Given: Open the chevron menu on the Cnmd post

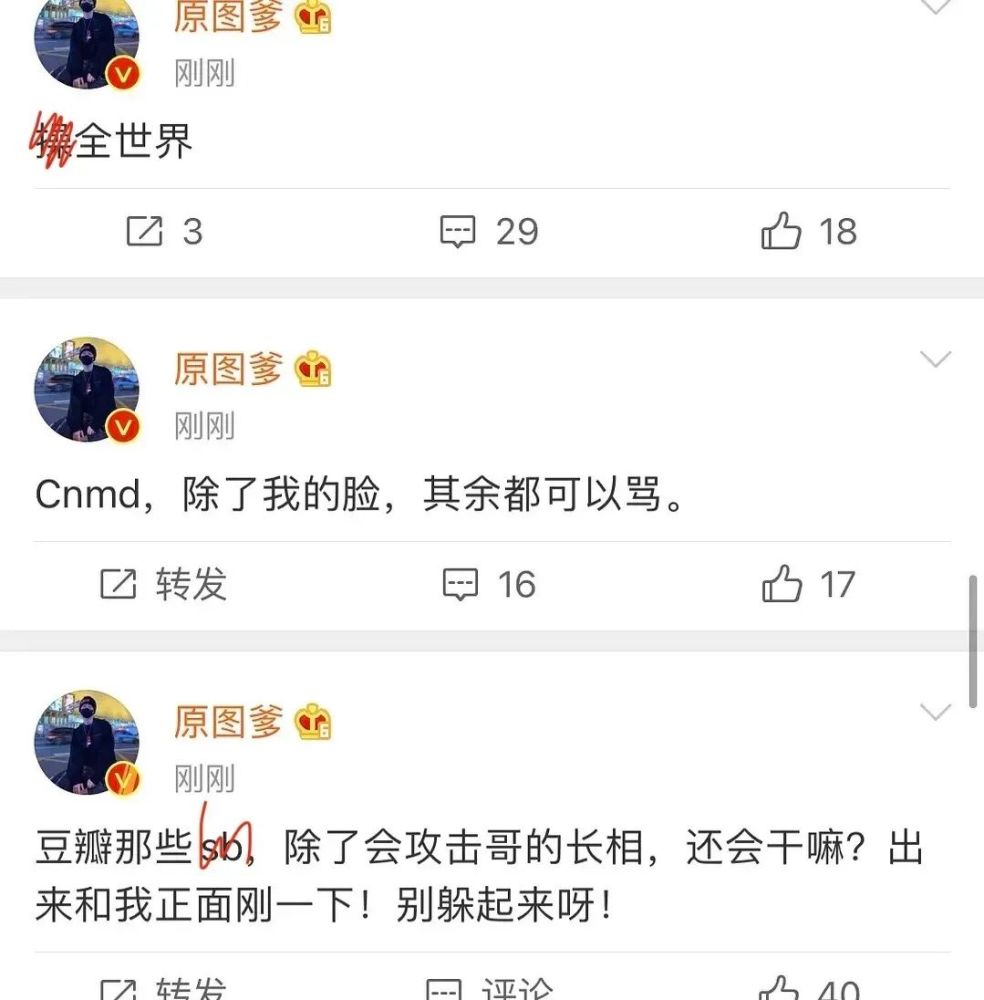Looking at the screenshot, I should tap(936, 360).
